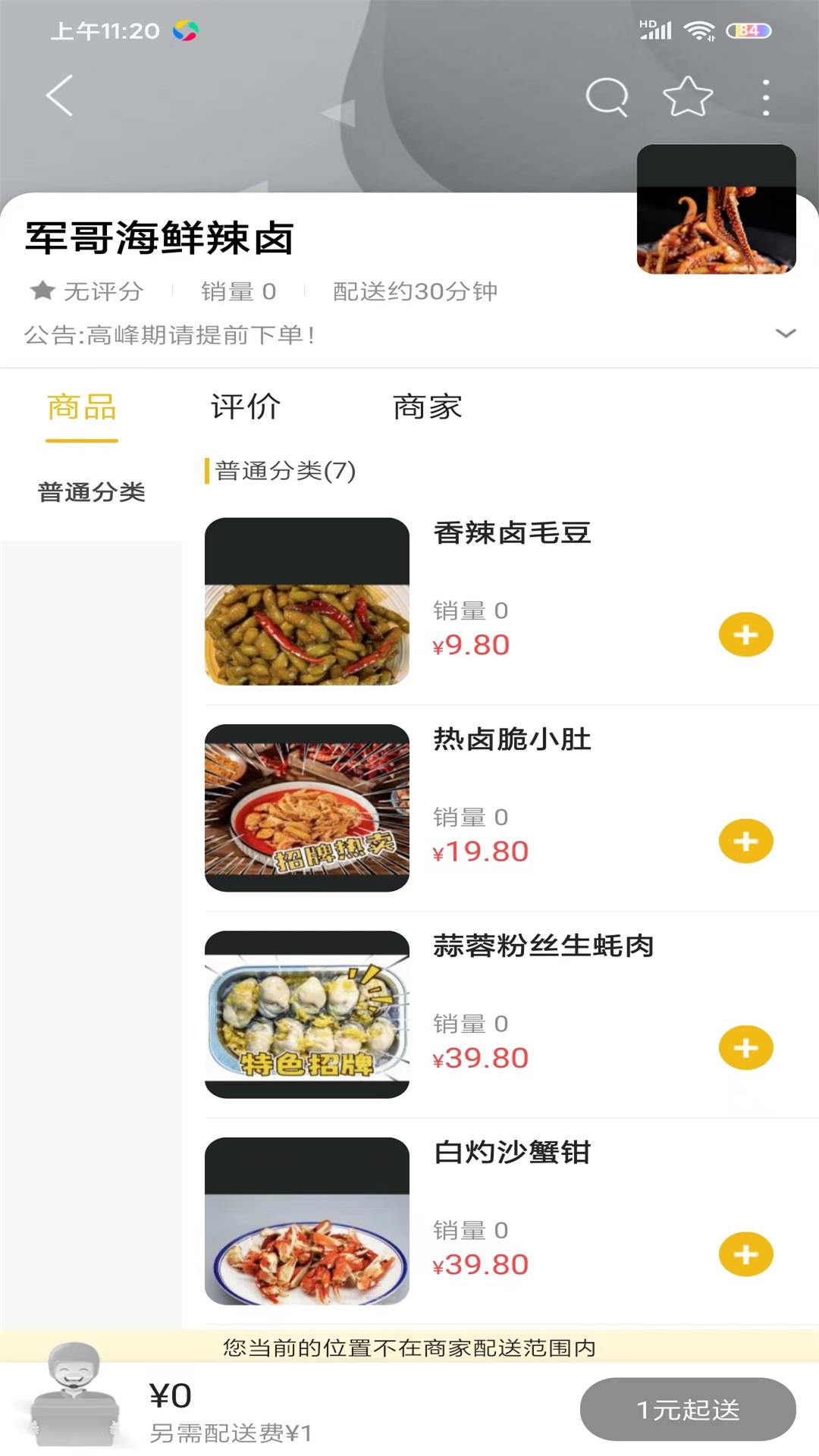Open the three-dot overflow menu

766,97
